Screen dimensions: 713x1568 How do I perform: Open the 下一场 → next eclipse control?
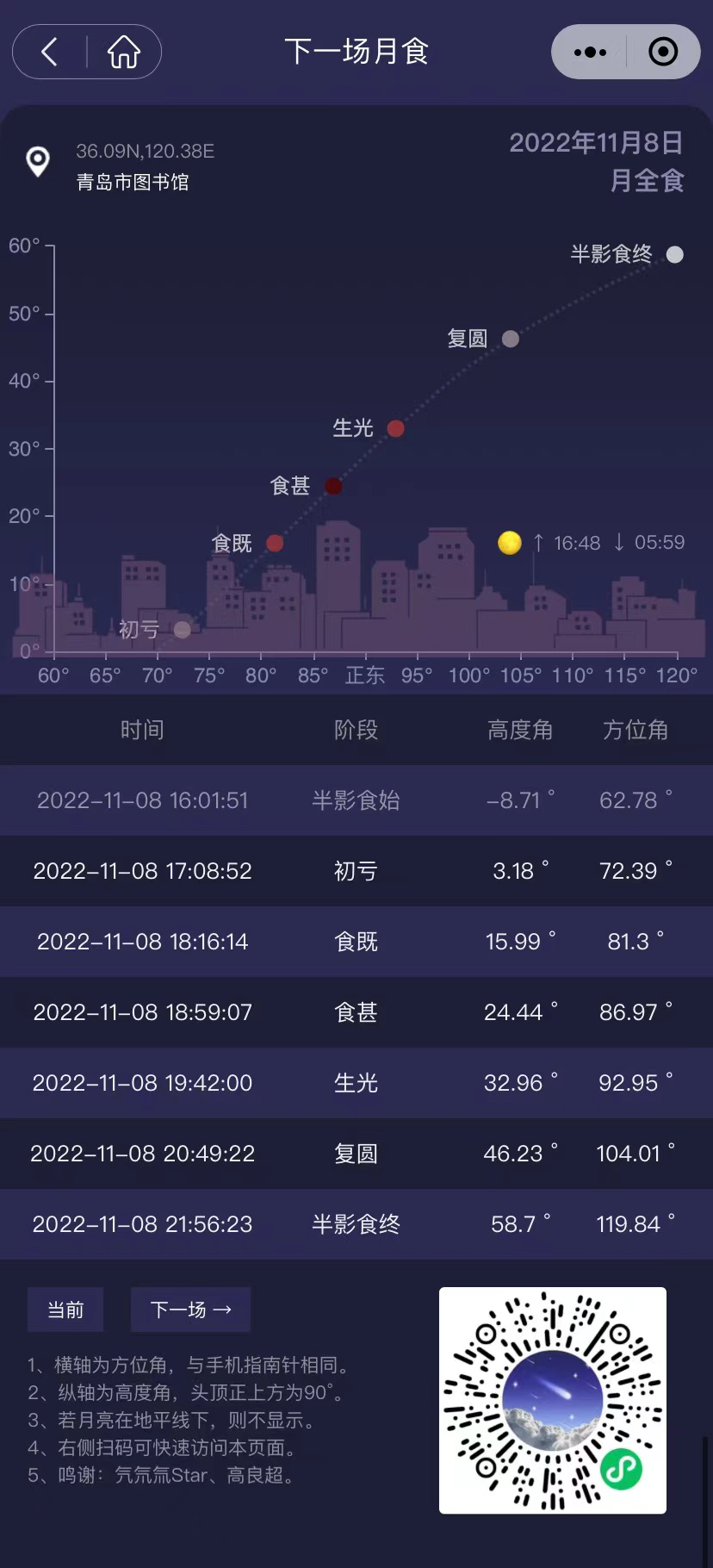[190, 1310]
